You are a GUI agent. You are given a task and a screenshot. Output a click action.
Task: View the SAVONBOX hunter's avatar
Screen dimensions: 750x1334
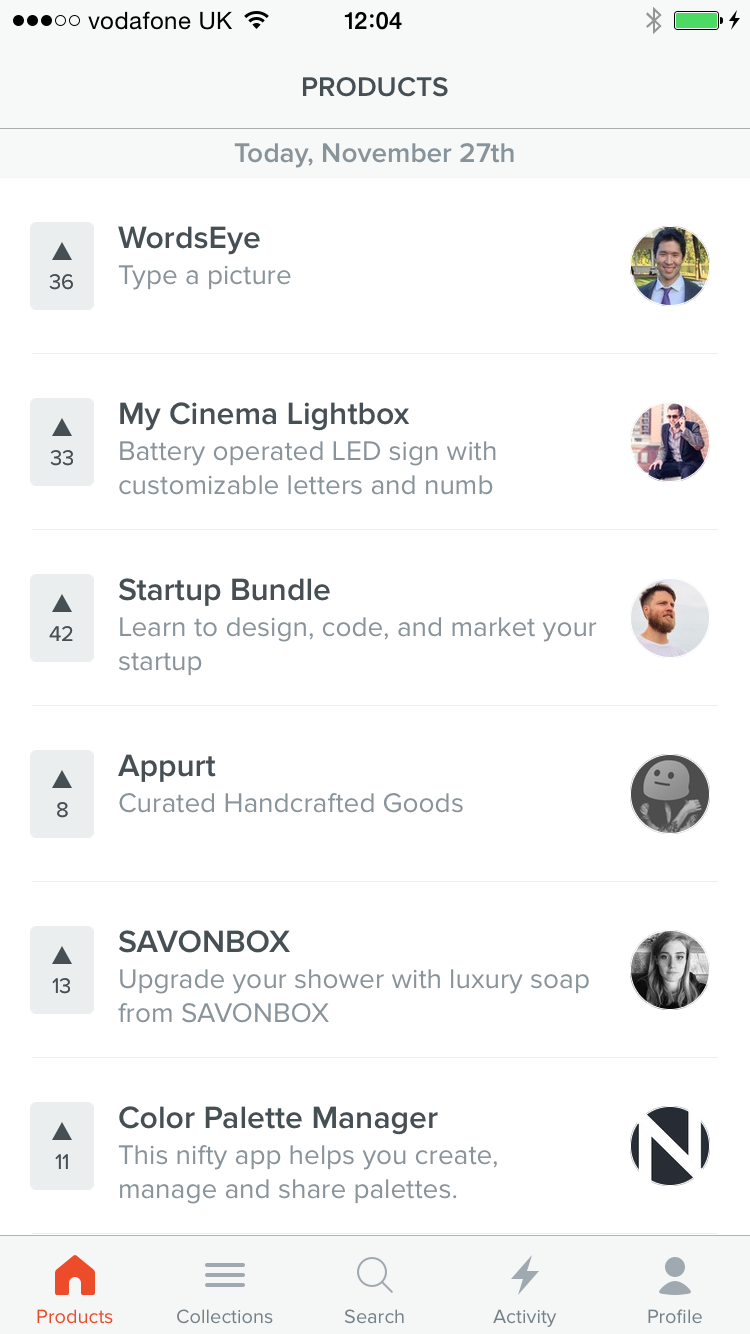tap(670, 970)
